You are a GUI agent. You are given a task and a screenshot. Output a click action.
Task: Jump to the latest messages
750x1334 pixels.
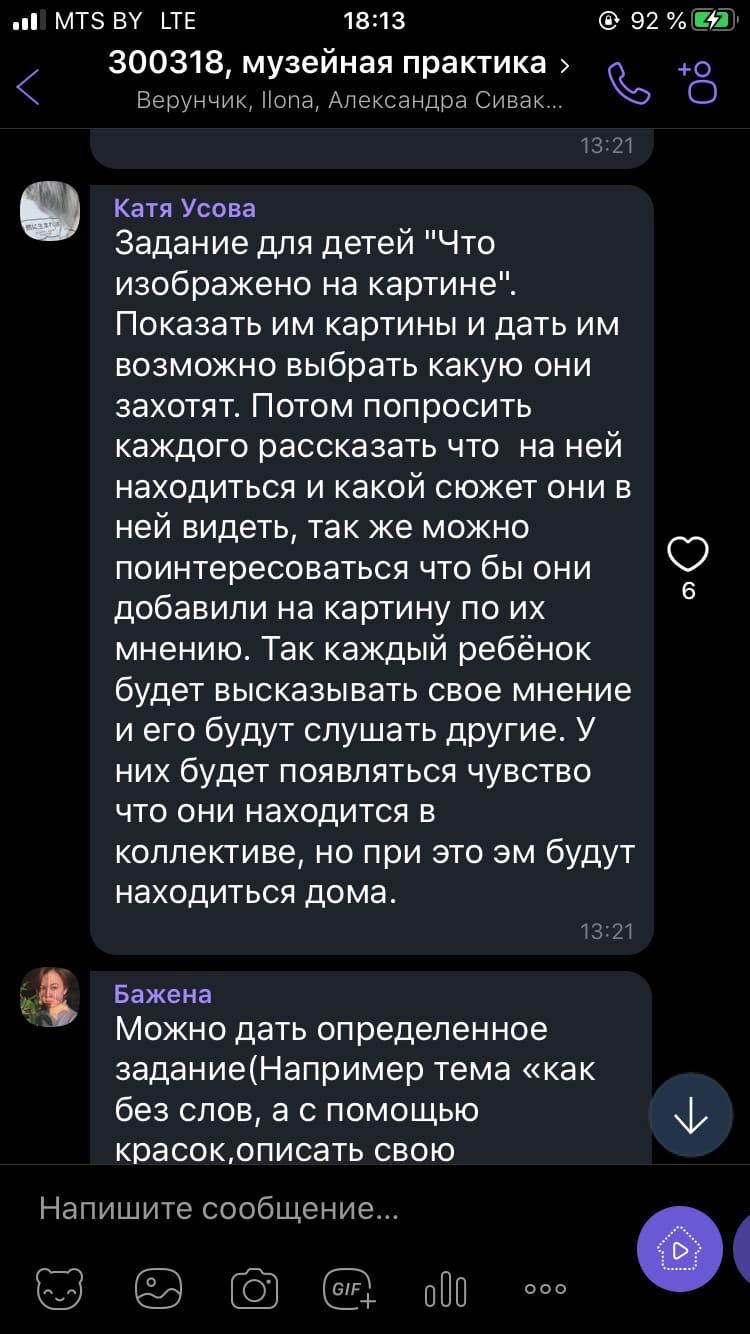coord(691,1116)
